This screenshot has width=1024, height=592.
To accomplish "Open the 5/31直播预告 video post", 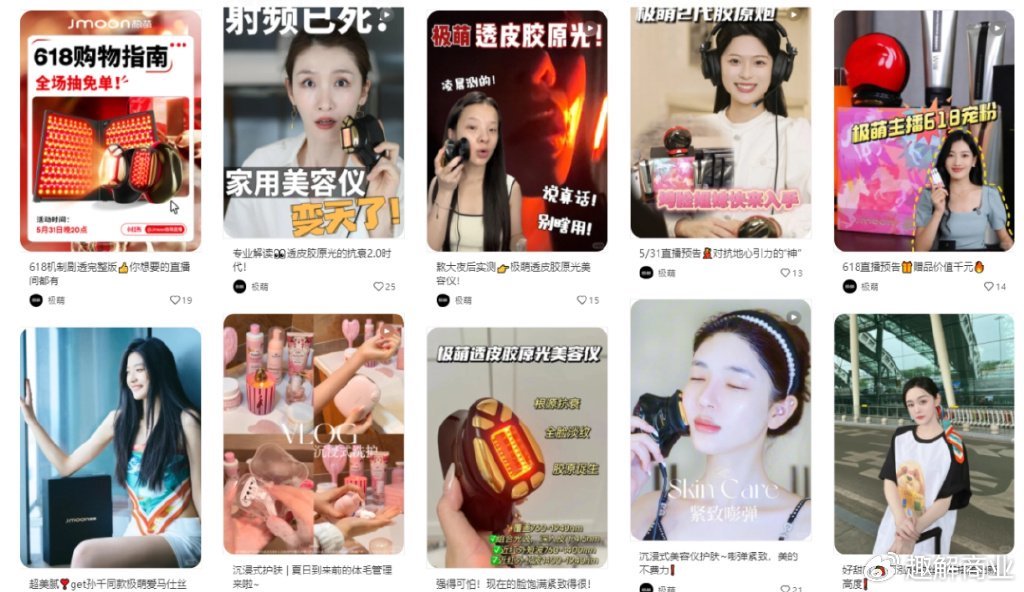I will (x=720, y=123).
